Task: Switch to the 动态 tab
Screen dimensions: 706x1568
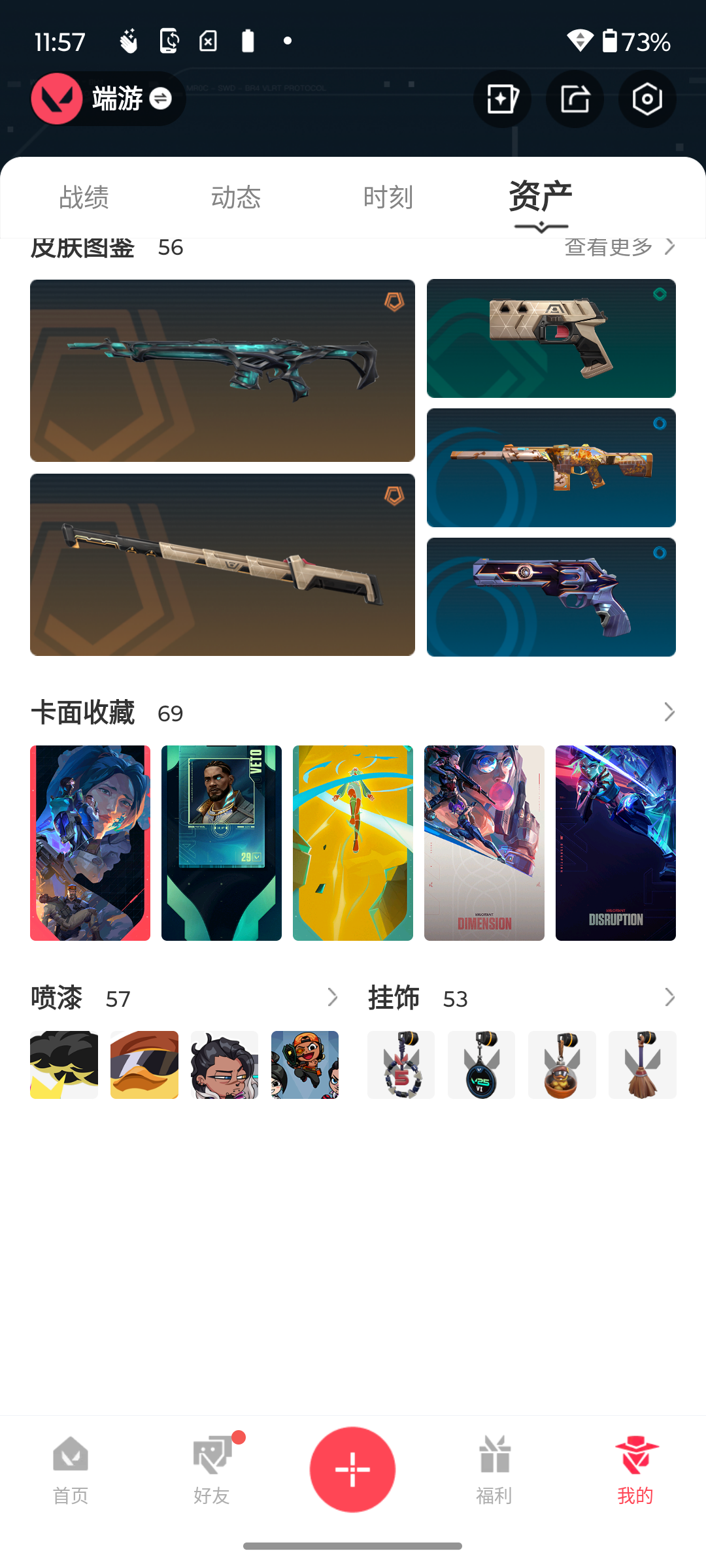Action: [x=236, y=197]
